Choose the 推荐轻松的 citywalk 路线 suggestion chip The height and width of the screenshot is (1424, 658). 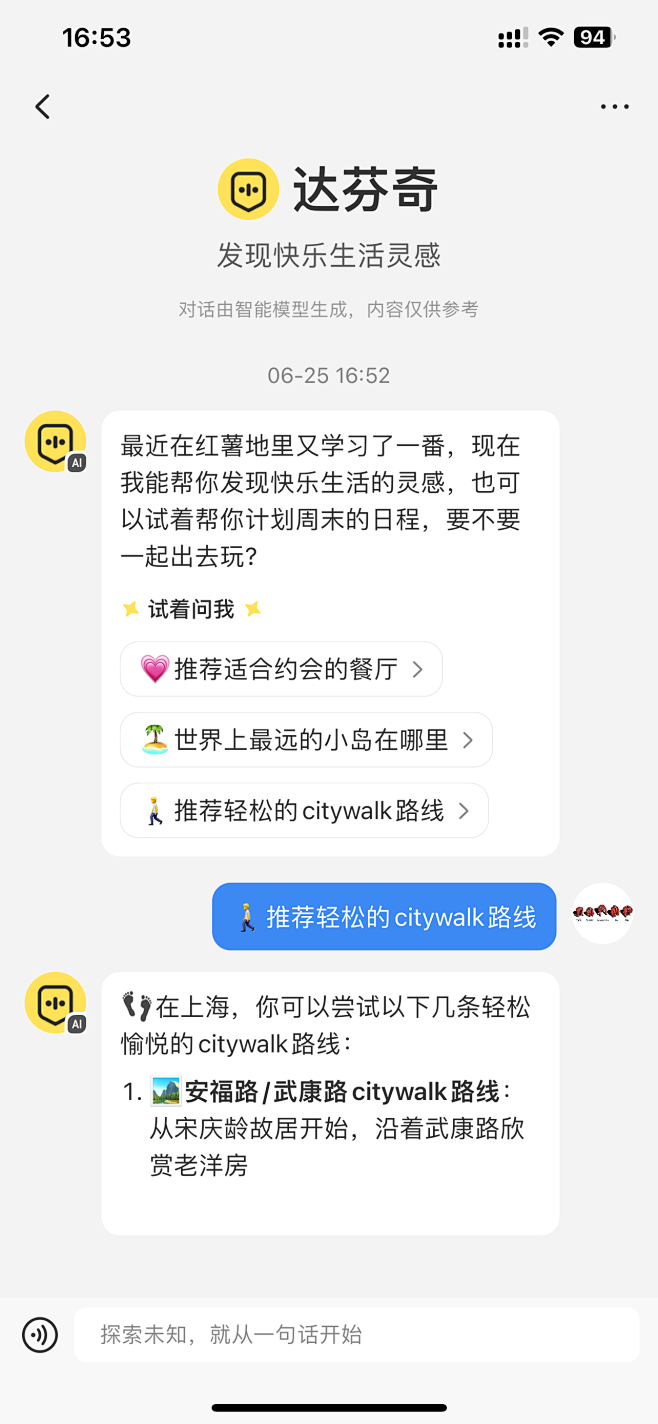click(304, 810)
